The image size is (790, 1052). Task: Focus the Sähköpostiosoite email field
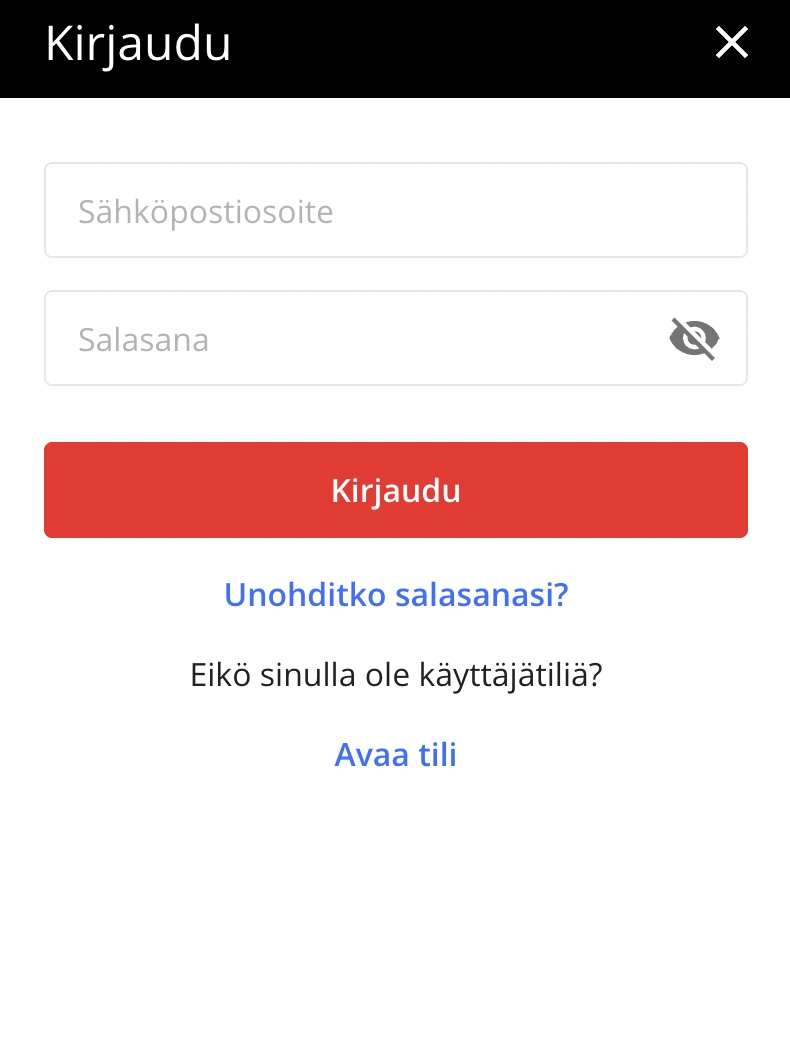click(395, 211)
